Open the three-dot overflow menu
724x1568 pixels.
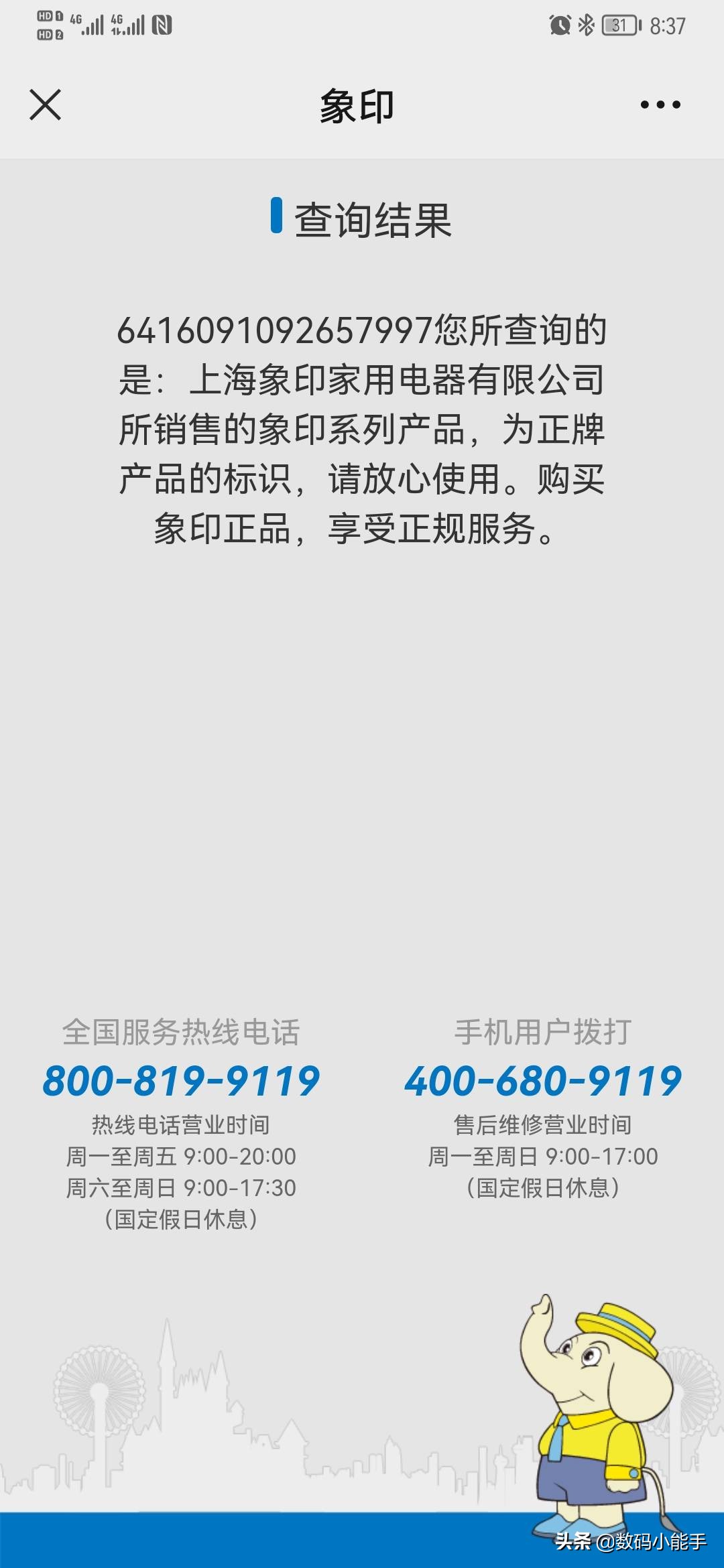pos(660,105)
